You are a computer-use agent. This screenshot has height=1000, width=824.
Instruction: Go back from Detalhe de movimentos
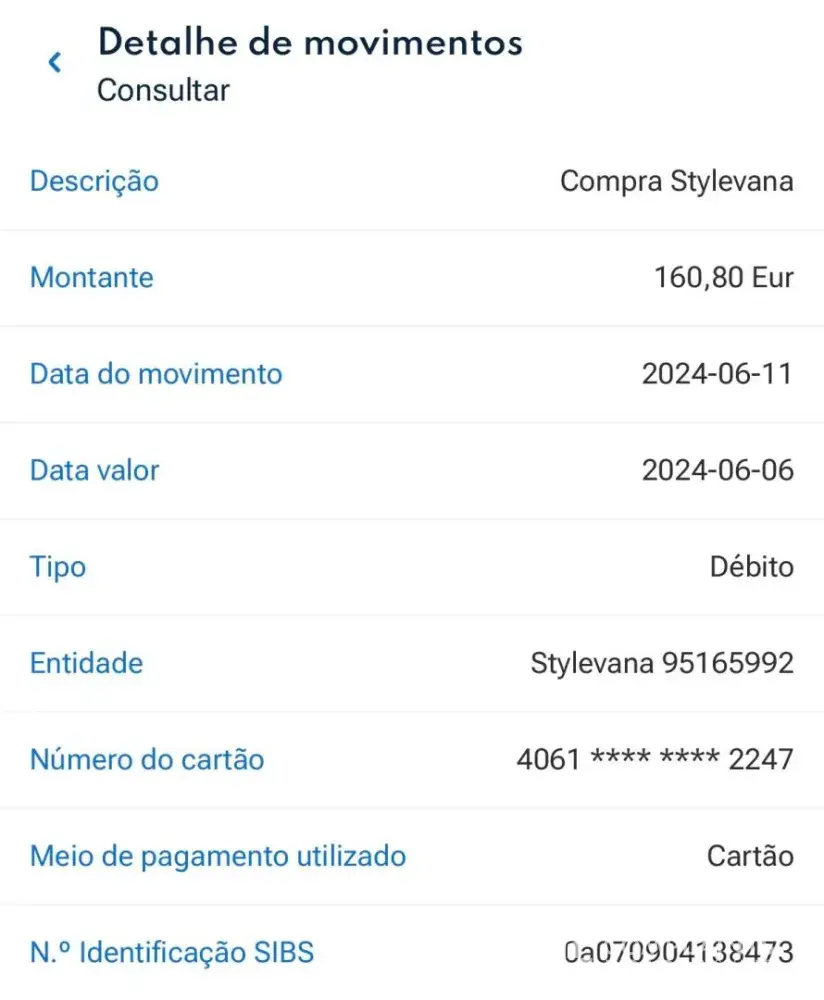(x=55, y=62)
